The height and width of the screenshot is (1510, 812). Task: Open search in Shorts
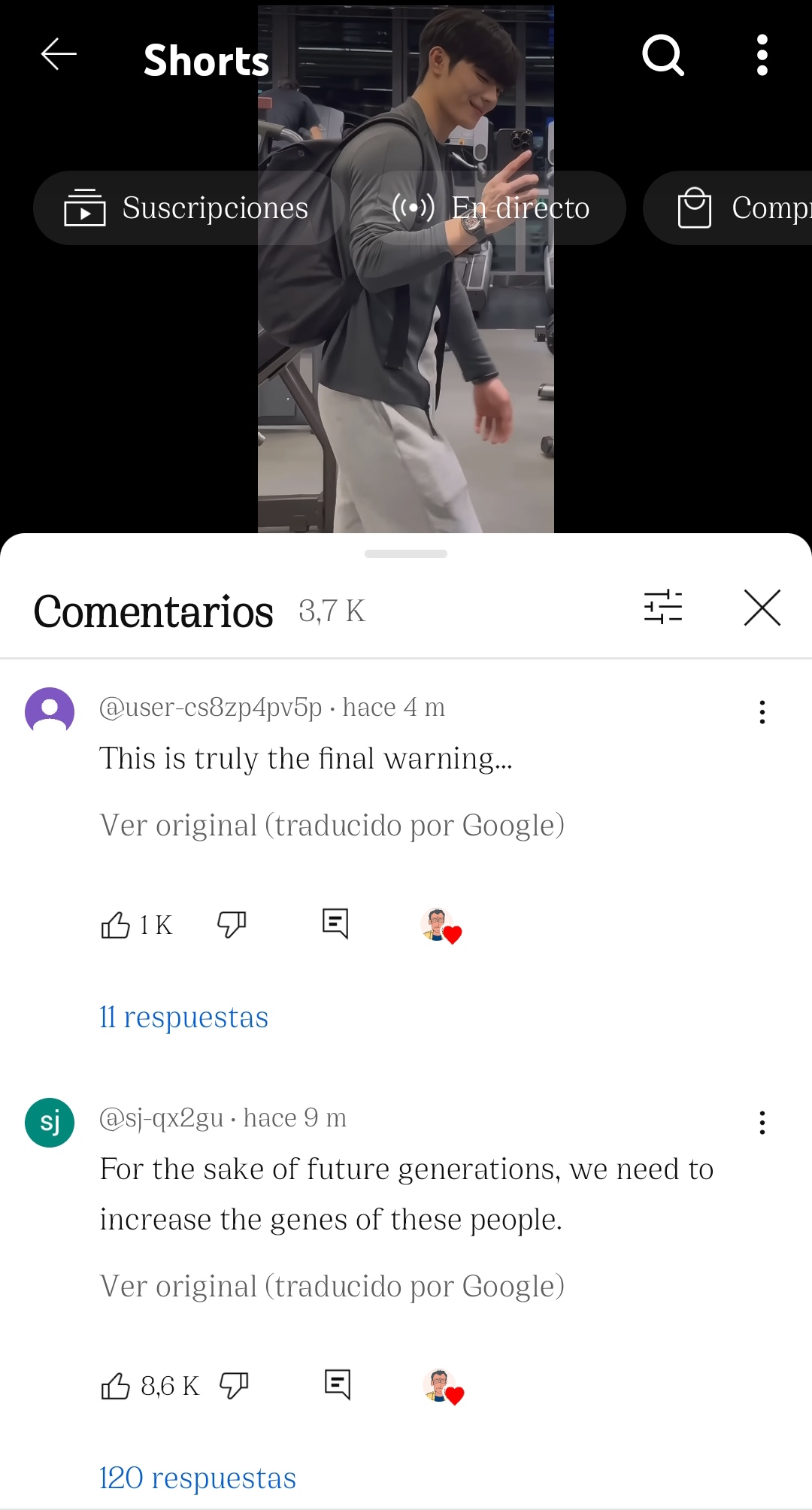(x=662, y=56)
